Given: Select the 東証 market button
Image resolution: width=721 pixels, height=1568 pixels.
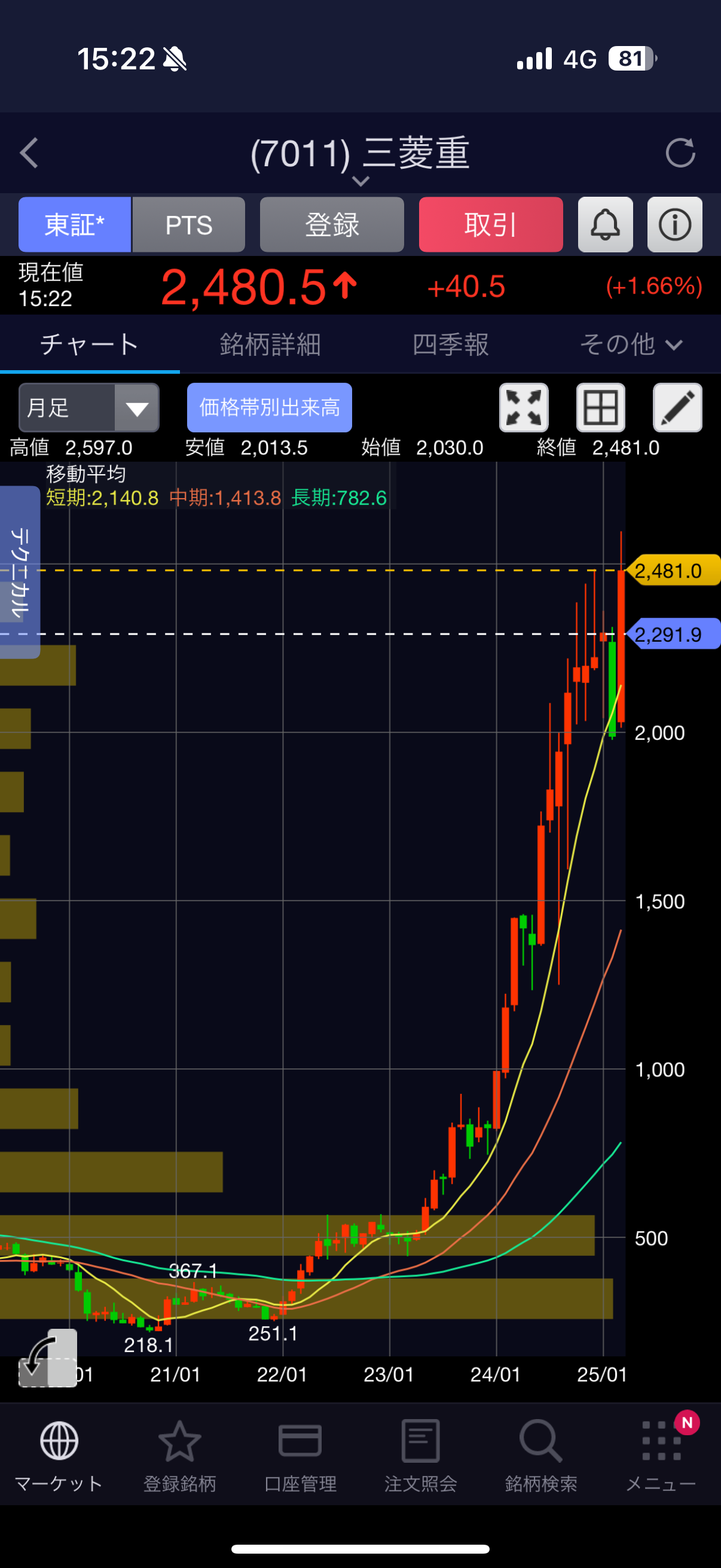Looking at the screenshot, I should point(74,225).
